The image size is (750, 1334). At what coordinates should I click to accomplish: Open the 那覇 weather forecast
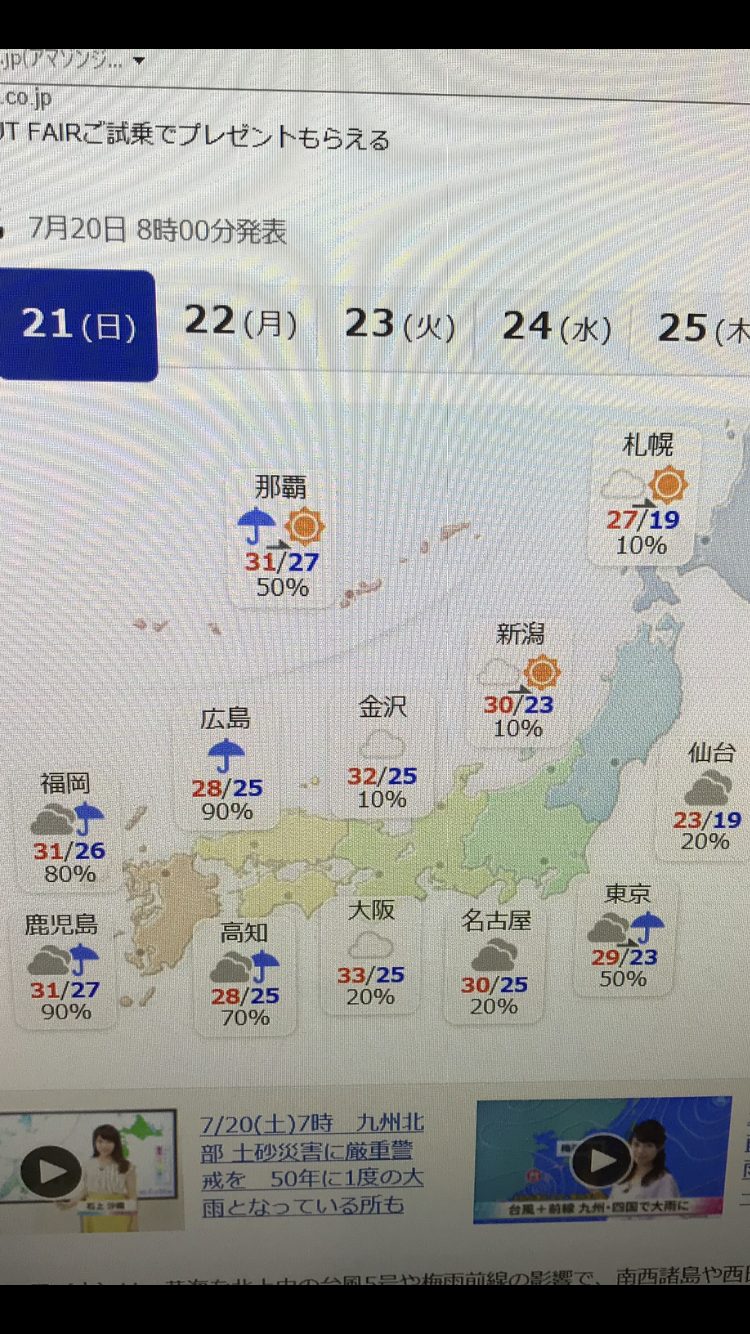281,538
